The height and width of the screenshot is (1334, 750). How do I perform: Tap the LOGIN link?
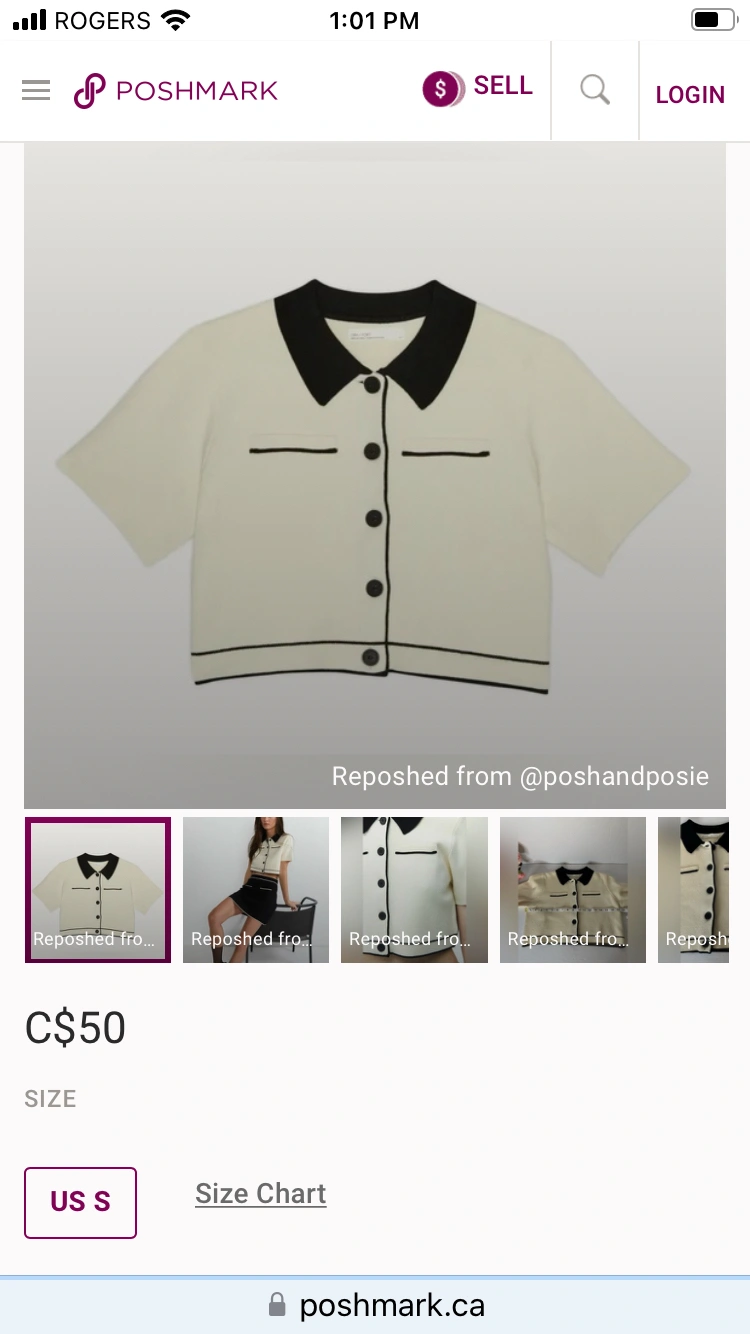(x=690, y=95)
